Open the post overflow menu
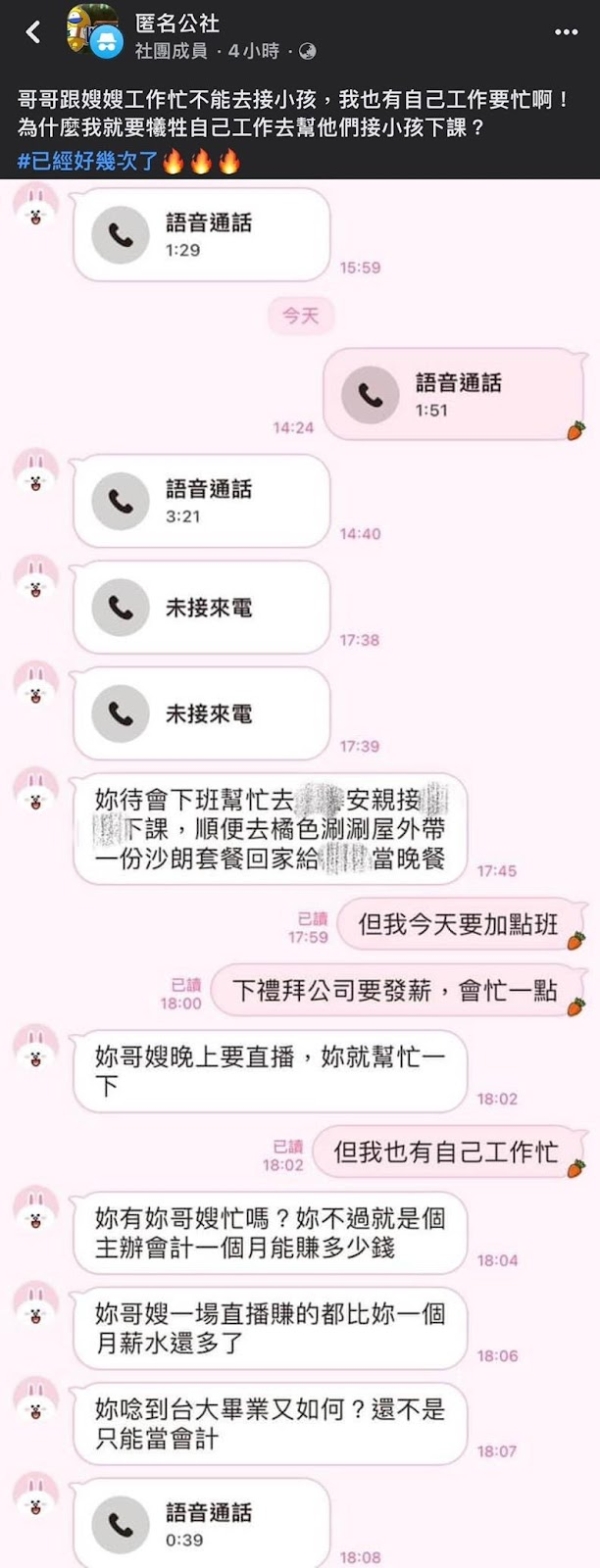600x1568 pixels. tap(566, 32)
